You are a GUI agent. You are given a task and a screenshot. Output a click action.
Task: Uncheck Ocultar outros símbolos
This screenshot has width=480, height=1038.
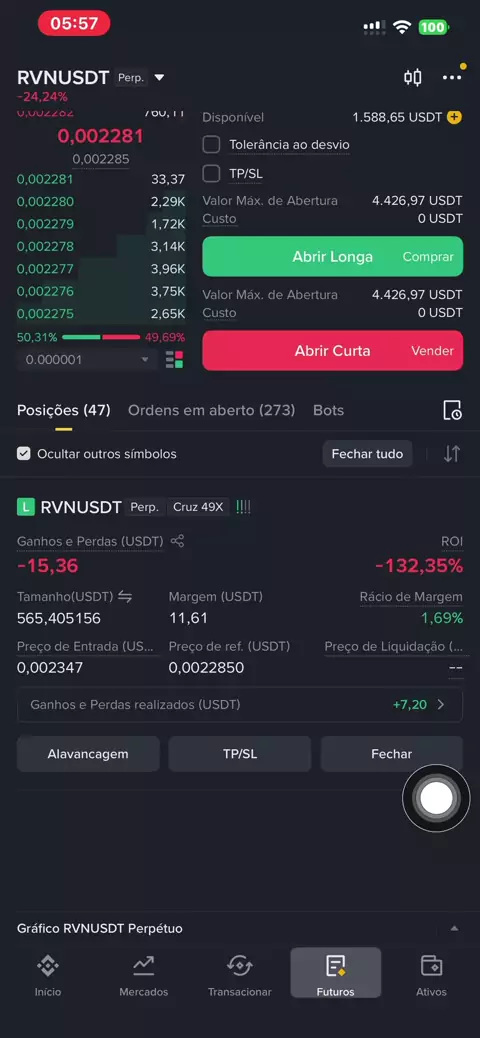click(24, 454)
